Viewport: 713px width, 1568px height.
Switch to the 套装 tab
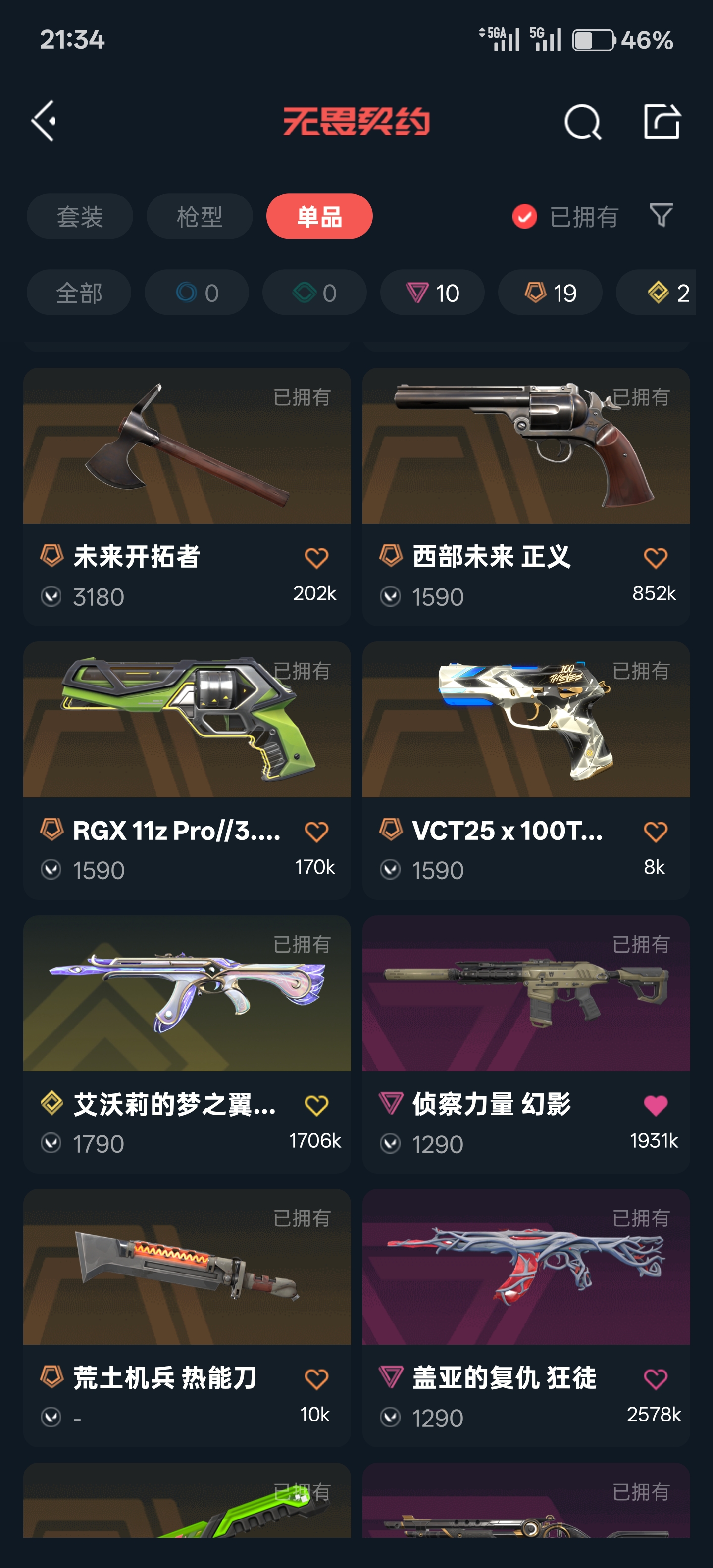coord(80,216)
